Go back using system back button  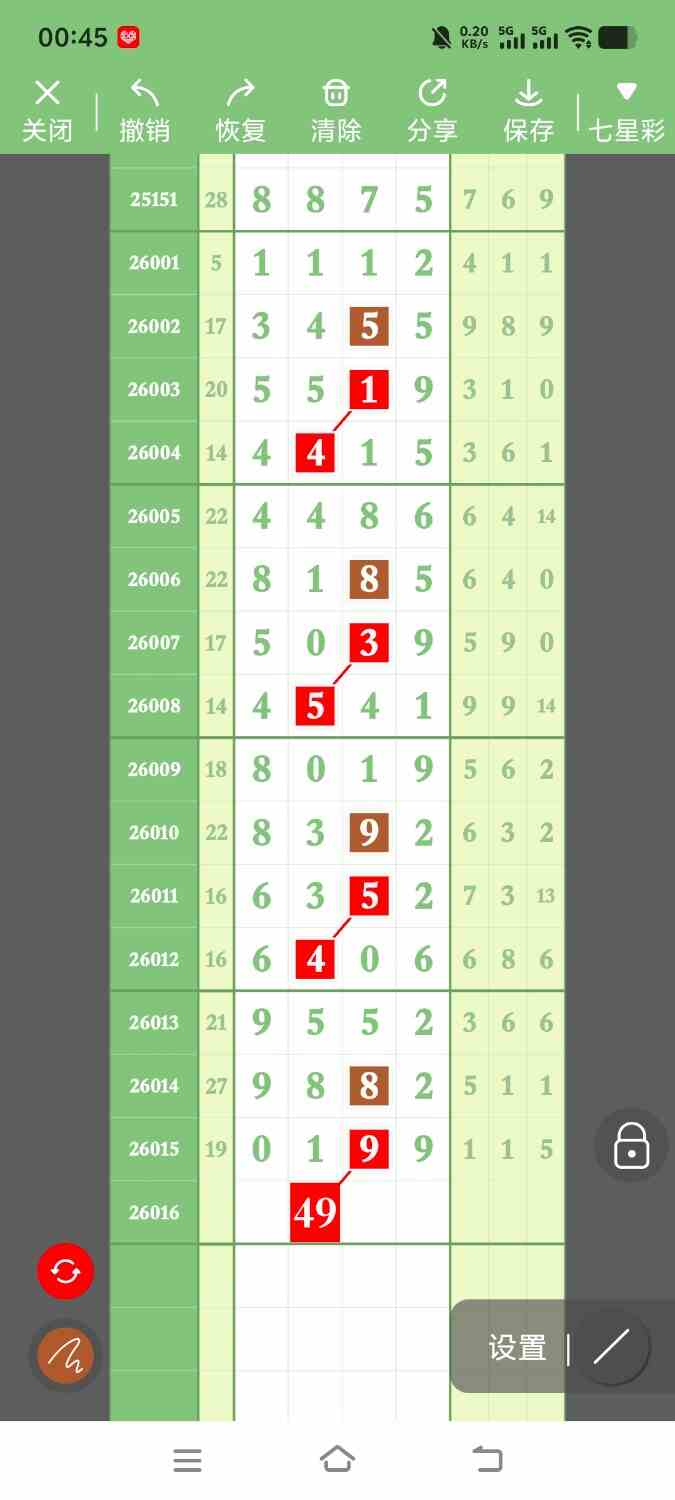coord(487,1460)
